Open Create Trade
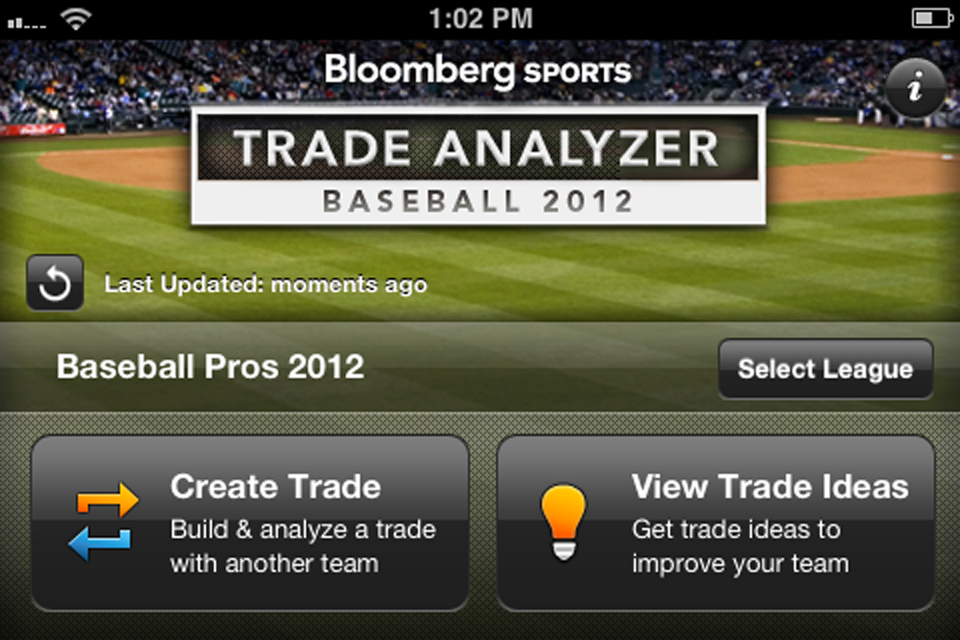This screenshot has width=960, height=640. point(250,522)
